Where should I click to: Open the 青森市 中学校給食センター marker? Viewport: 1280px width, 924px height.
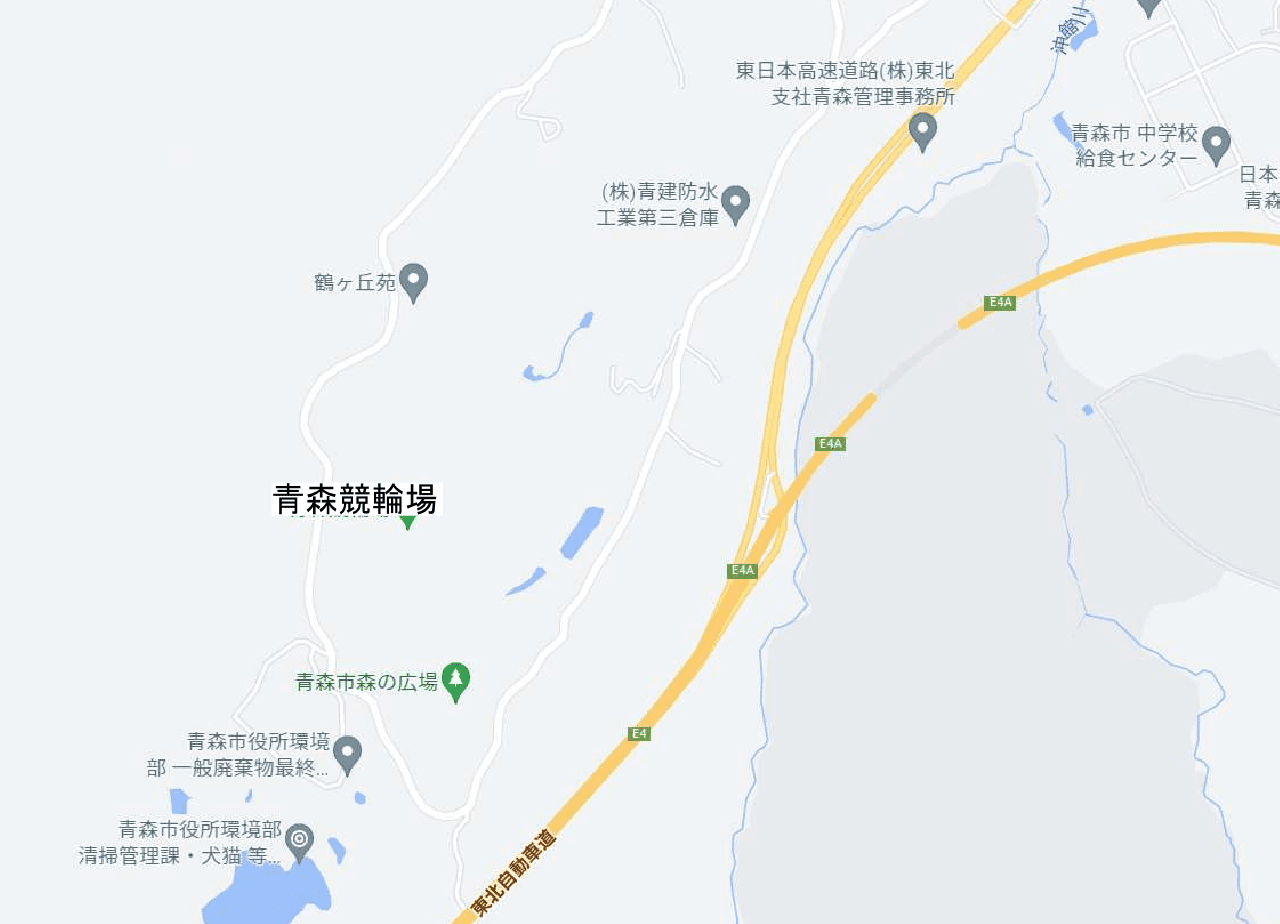point(1215,144)
